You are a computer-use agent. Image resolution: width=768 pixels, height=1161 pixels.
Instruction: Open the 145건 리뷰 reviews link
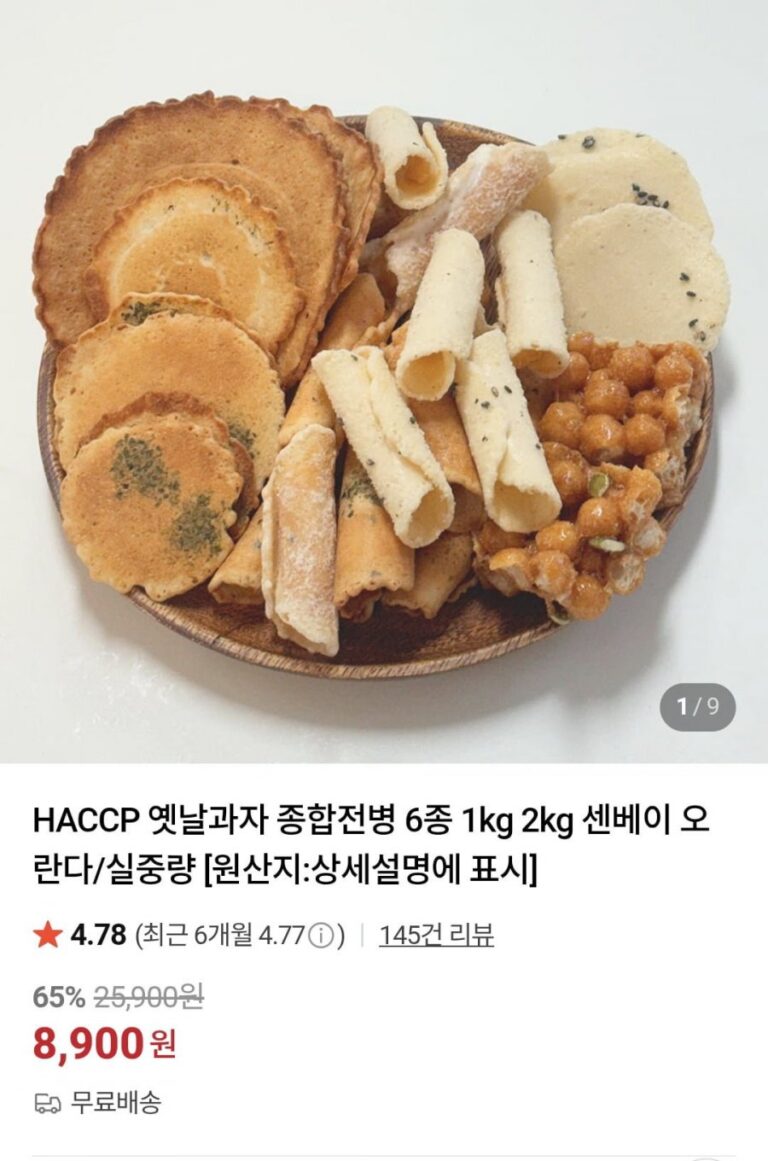click(x=436, y=936)
